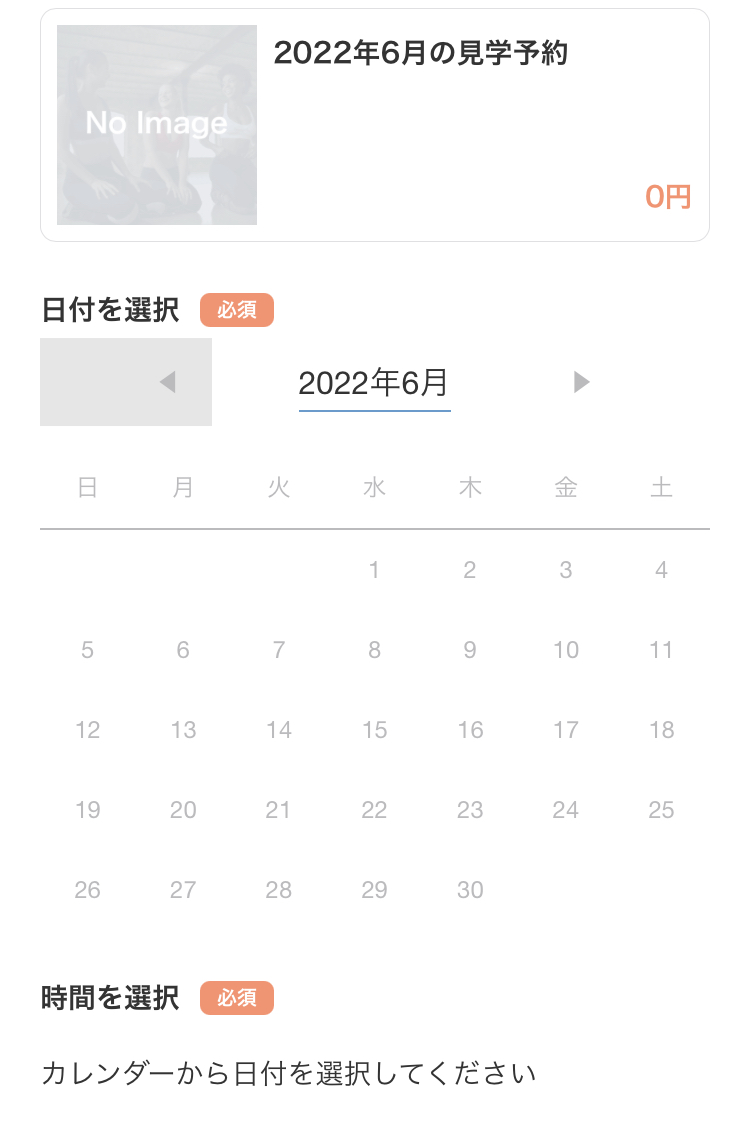Pick June 15 as the date
The image size is (750, 1129).
(374, 730)
